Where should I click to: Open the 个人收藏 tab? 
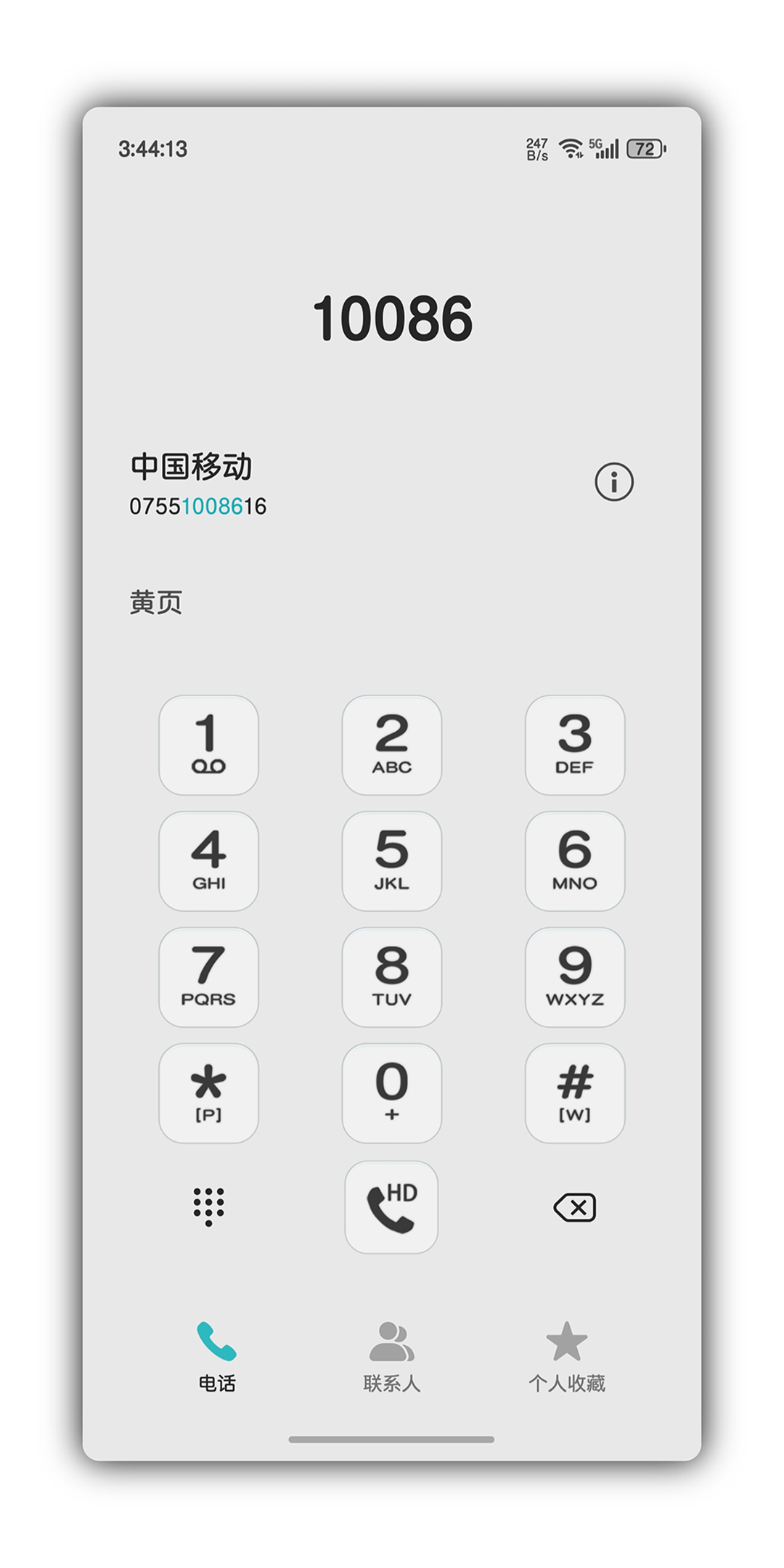pos(567,1357)
